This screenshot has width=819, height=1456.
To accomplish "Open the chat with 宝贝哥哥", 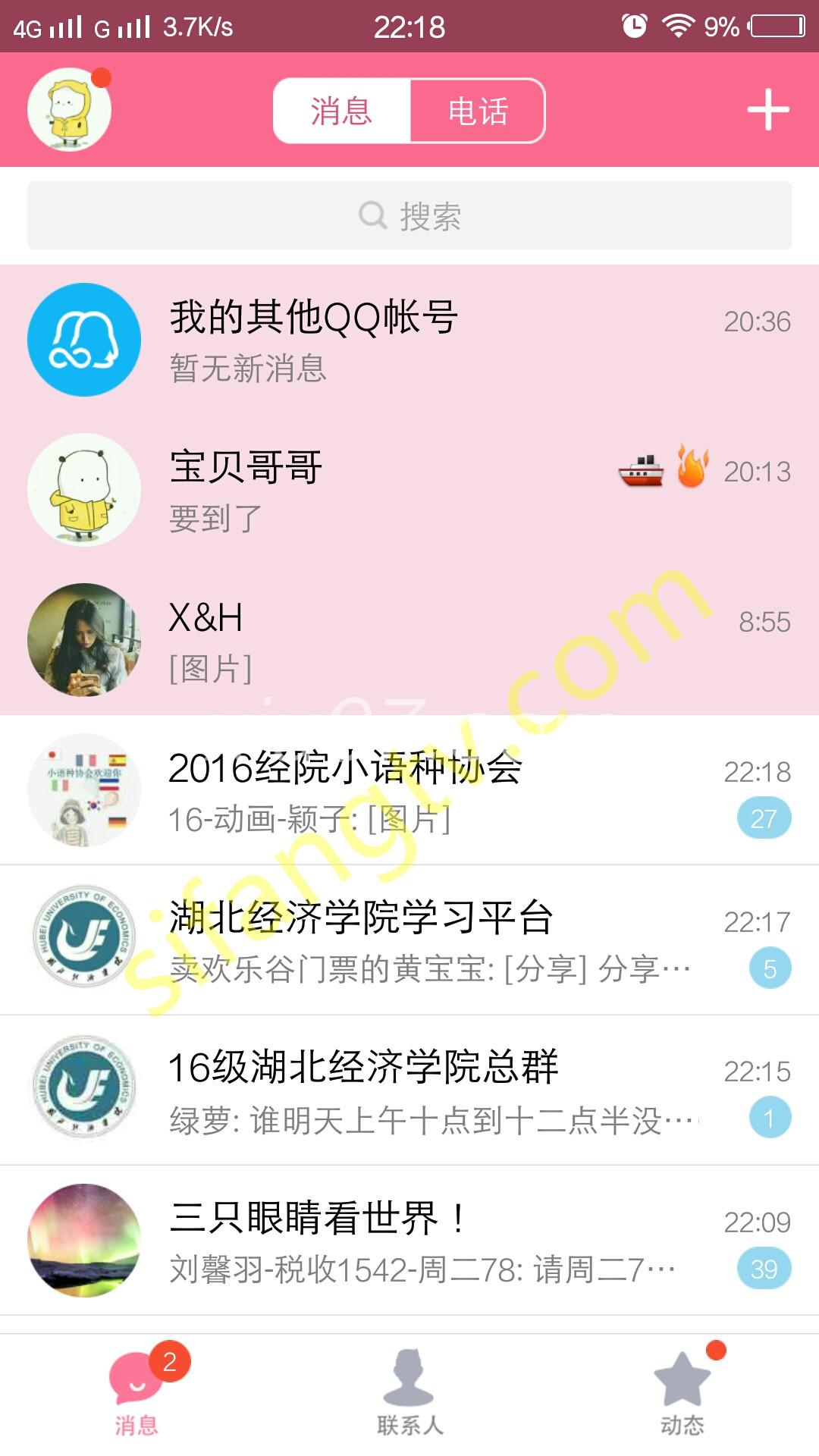I will 409,490.
